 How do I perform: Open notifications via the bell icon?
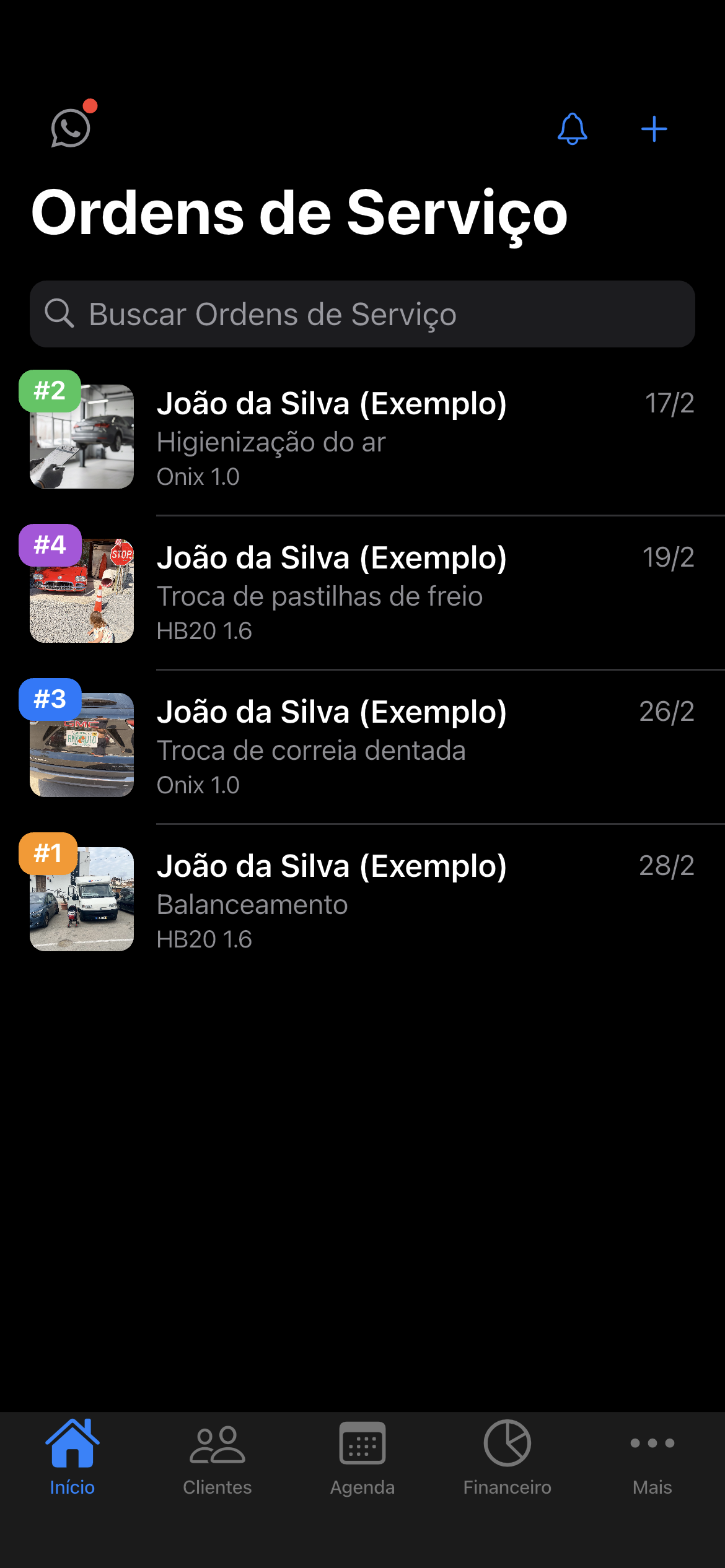point(572,129)
